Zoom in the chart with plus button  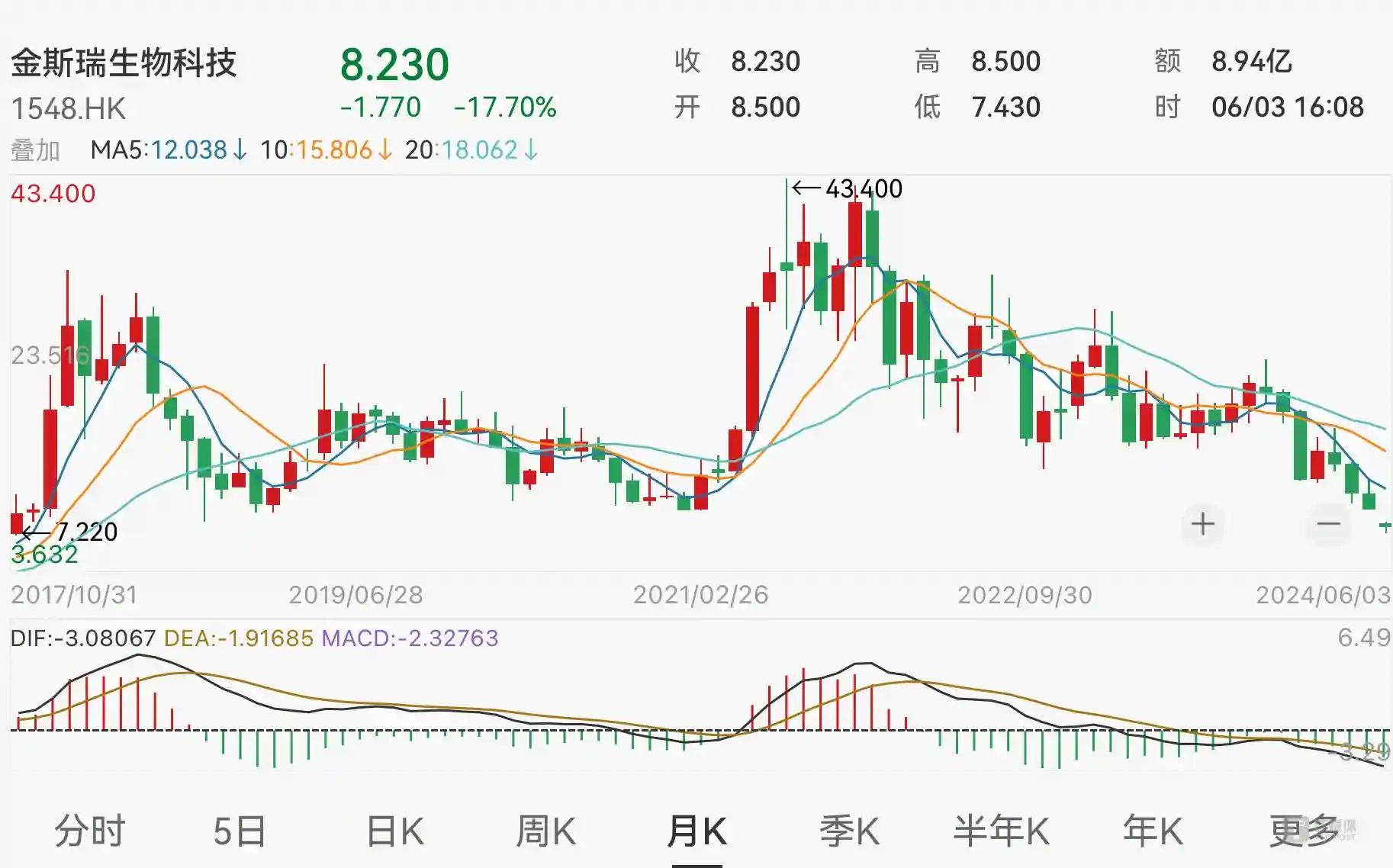click(x=1202, y=524)
